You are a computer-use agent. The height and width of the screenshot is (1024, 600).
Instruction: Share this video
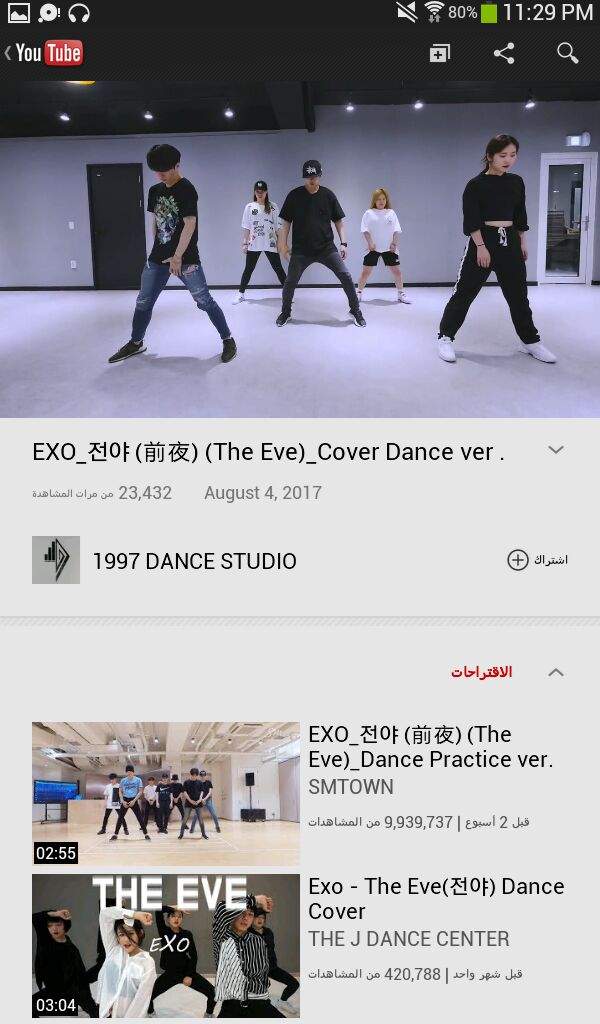tap(503, 53)
